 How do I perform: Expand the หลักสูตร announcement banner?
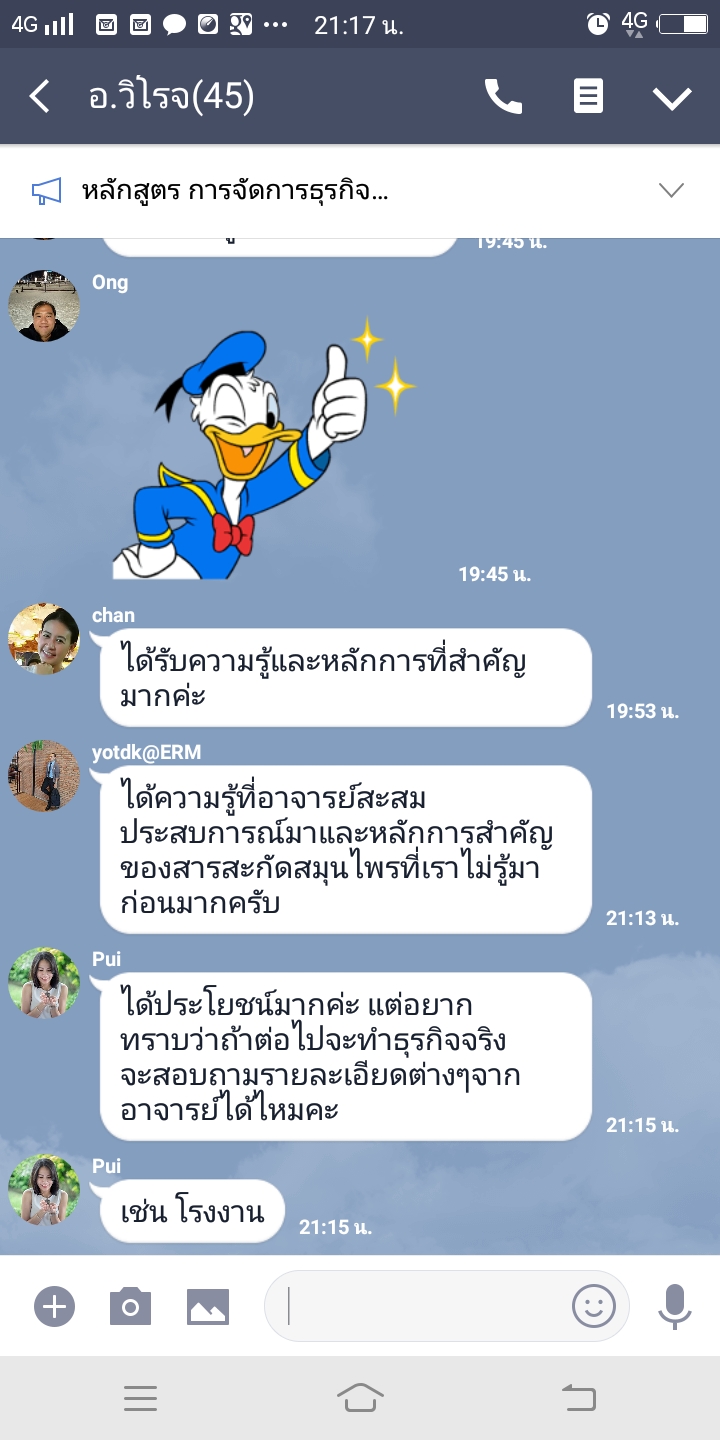[x=671, y=190]
